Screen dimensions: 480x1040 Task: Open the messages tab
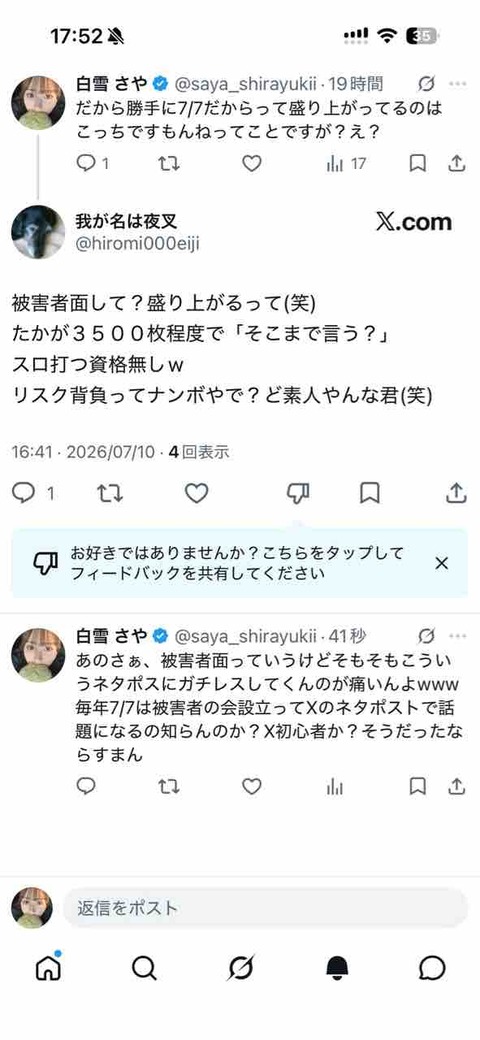[x=432, y=969]
